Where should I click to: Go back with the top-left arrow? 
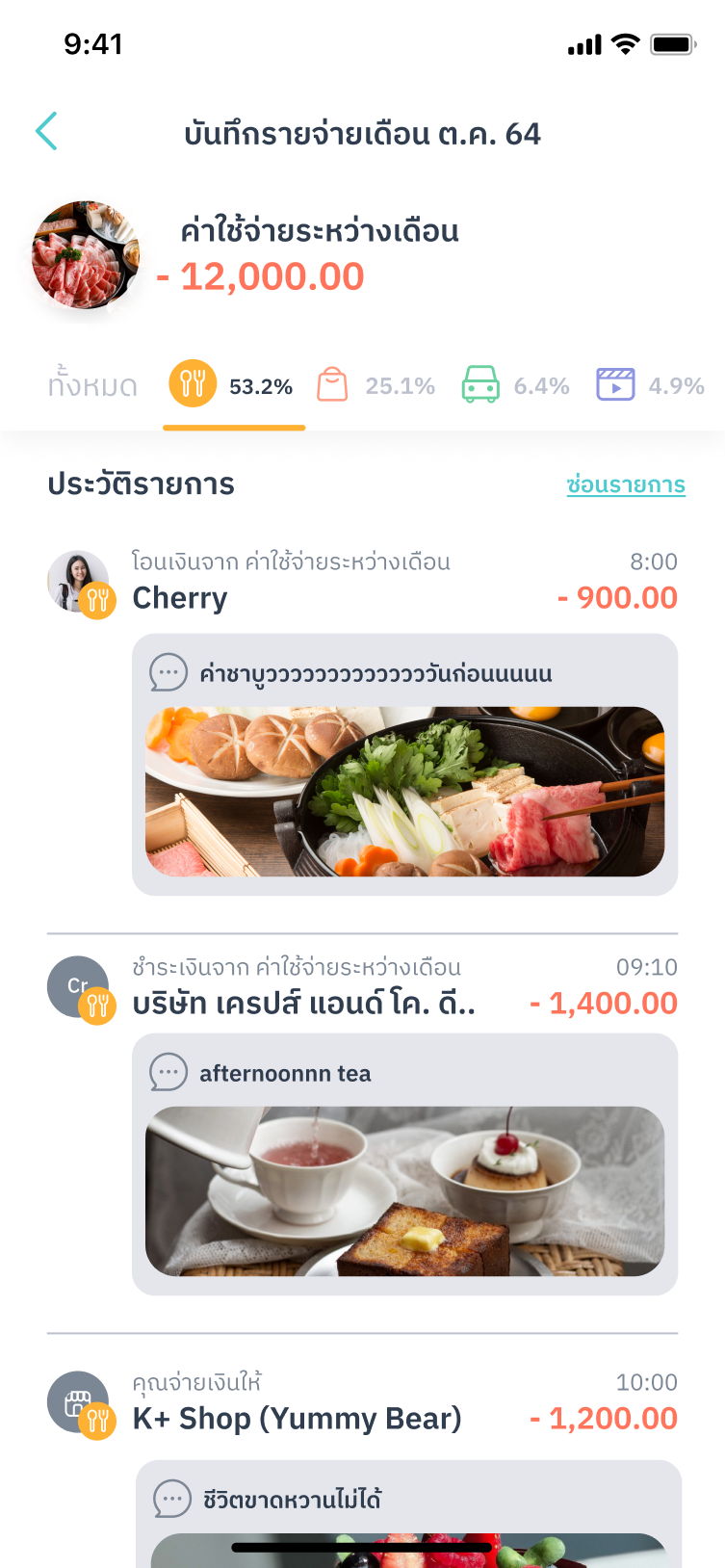46,131
